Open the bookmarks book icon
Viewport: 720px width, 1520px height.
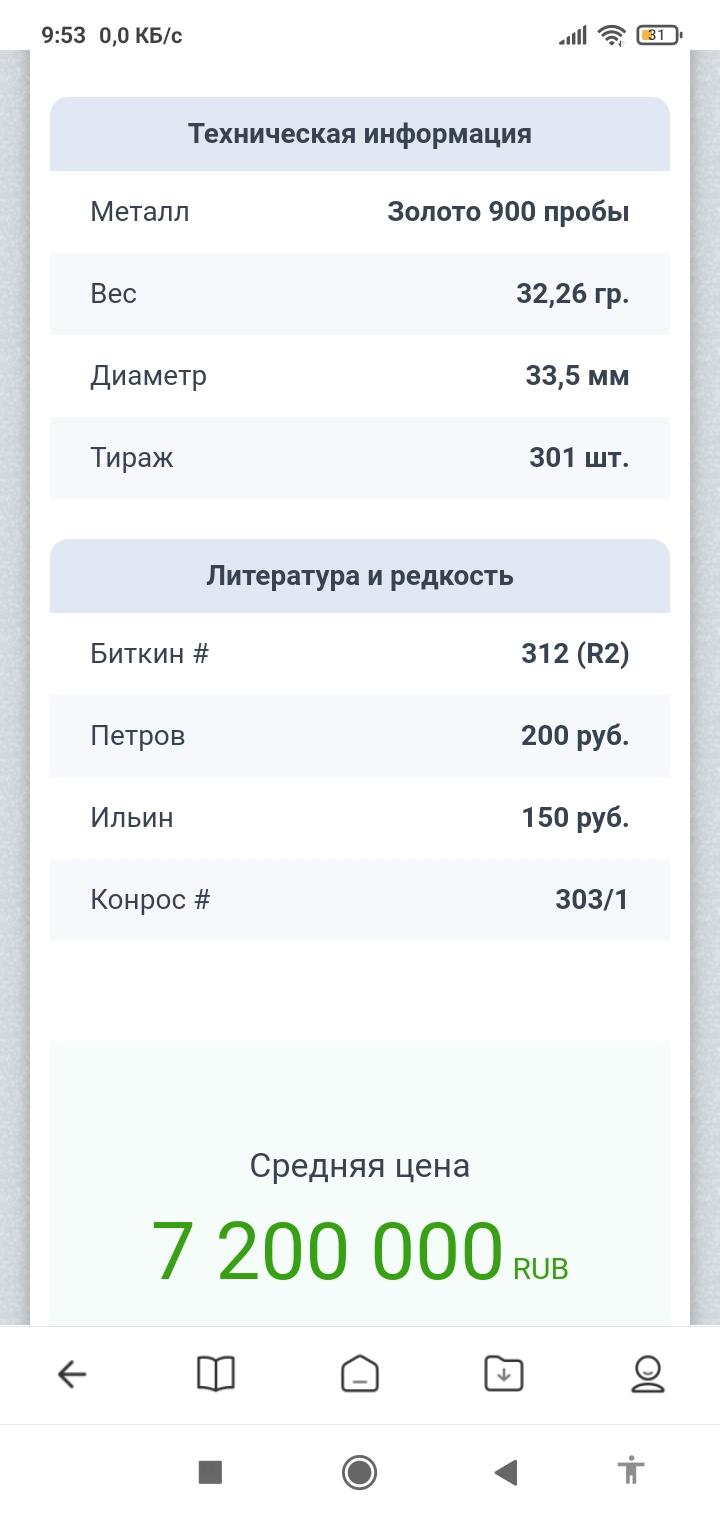(216, 1374)
